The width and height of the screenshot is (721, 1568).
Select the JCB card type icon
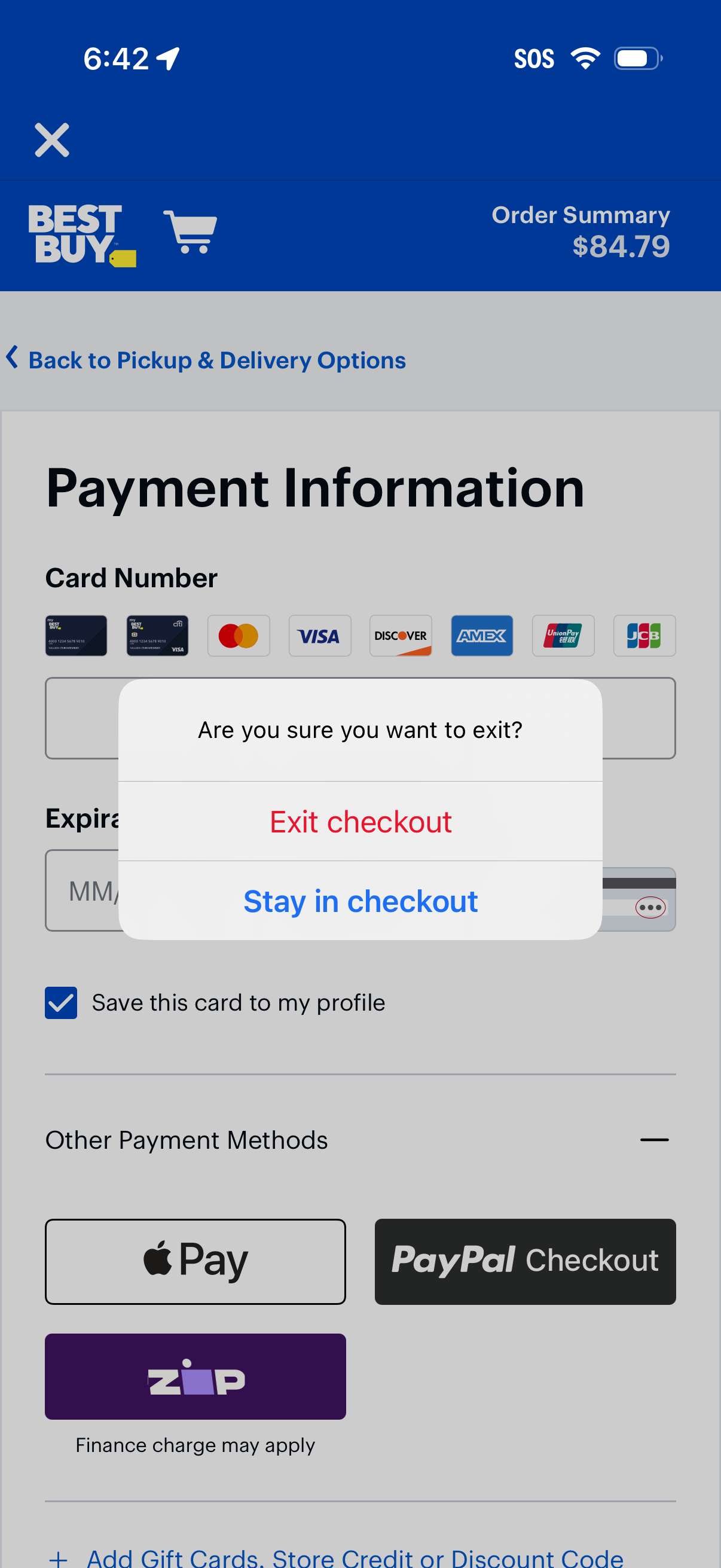644,636
